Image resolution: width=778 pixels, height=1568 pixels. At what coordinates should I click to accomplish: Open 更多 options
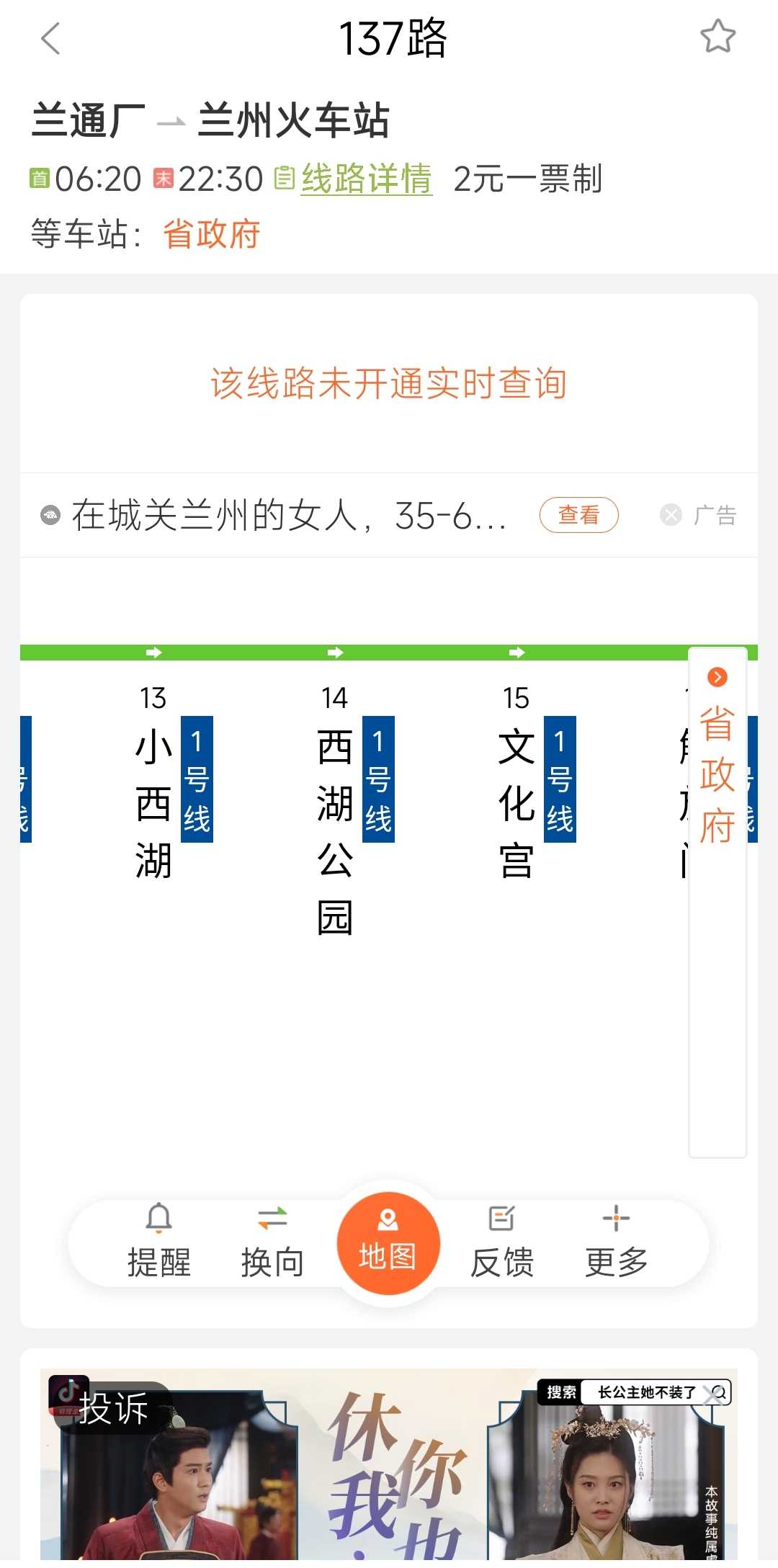[616, 1242]
